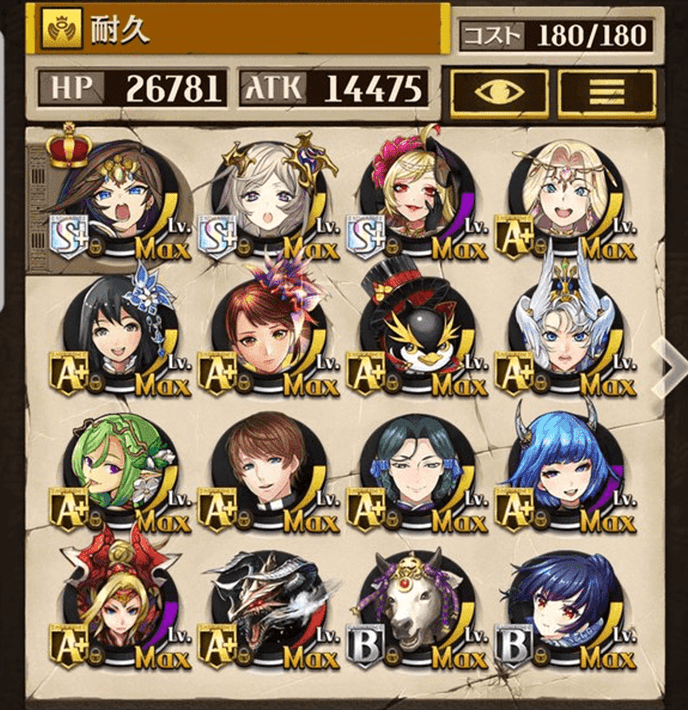Tap the 耐久 deck name bar
The image size is (688, 710).
tap(240, 30)
